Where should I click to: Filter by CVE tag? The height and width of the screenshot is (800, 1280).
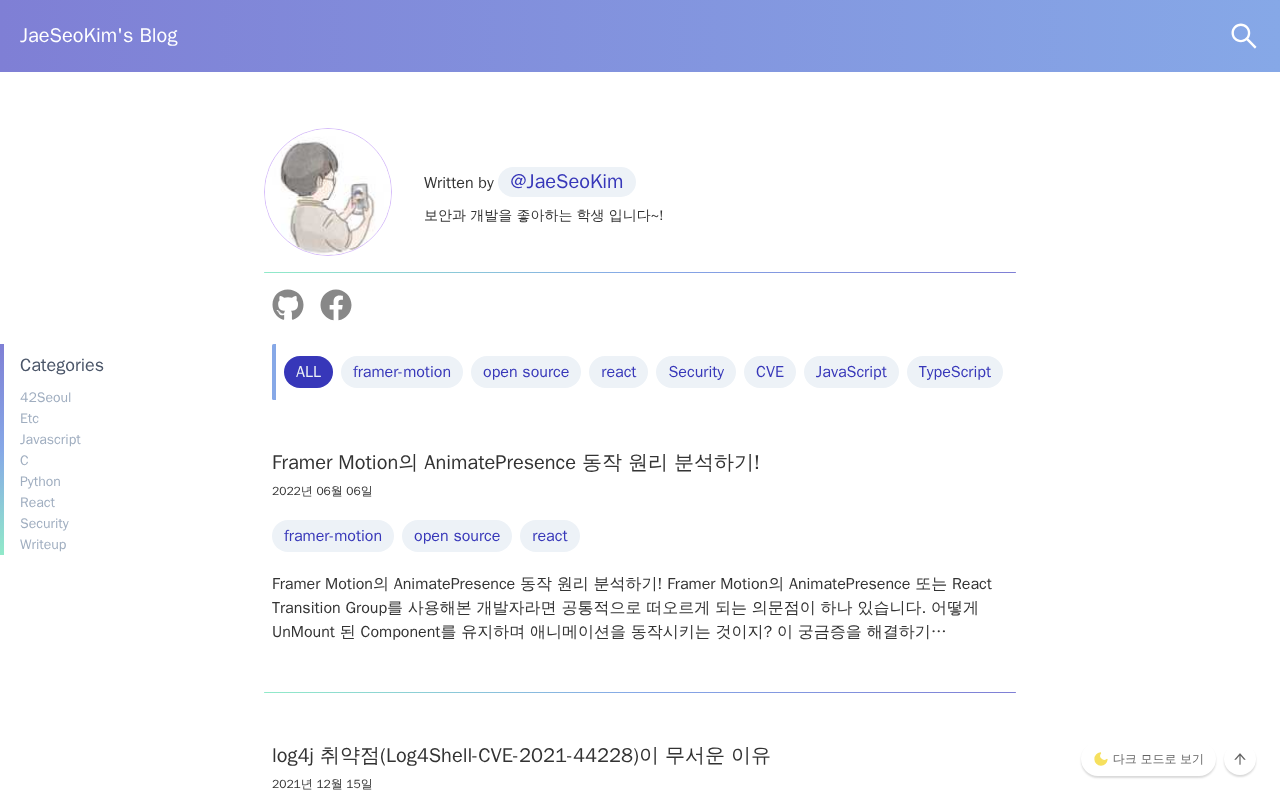770,372
